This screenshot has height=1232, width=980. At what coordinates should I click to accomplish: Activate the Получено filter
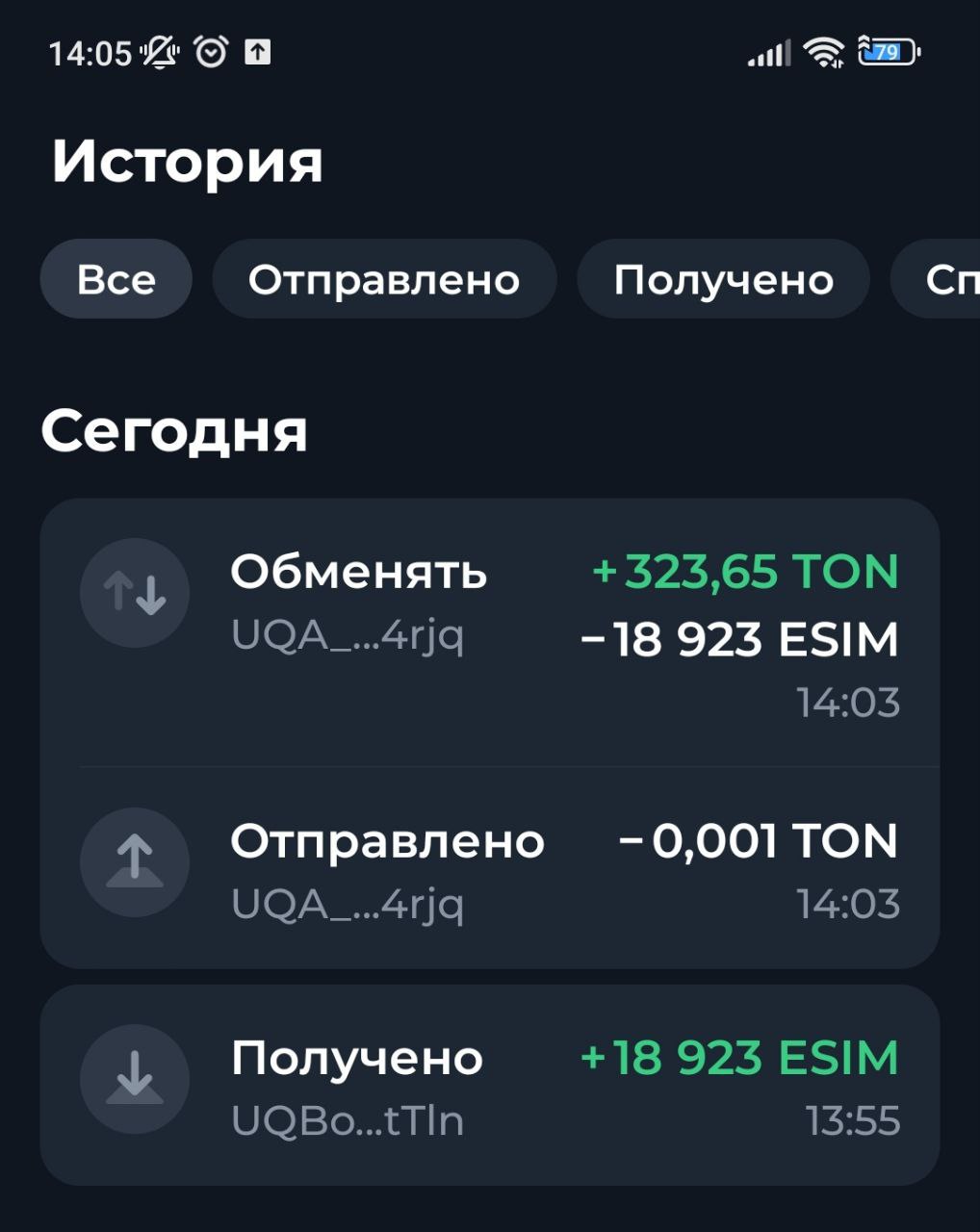724,279
